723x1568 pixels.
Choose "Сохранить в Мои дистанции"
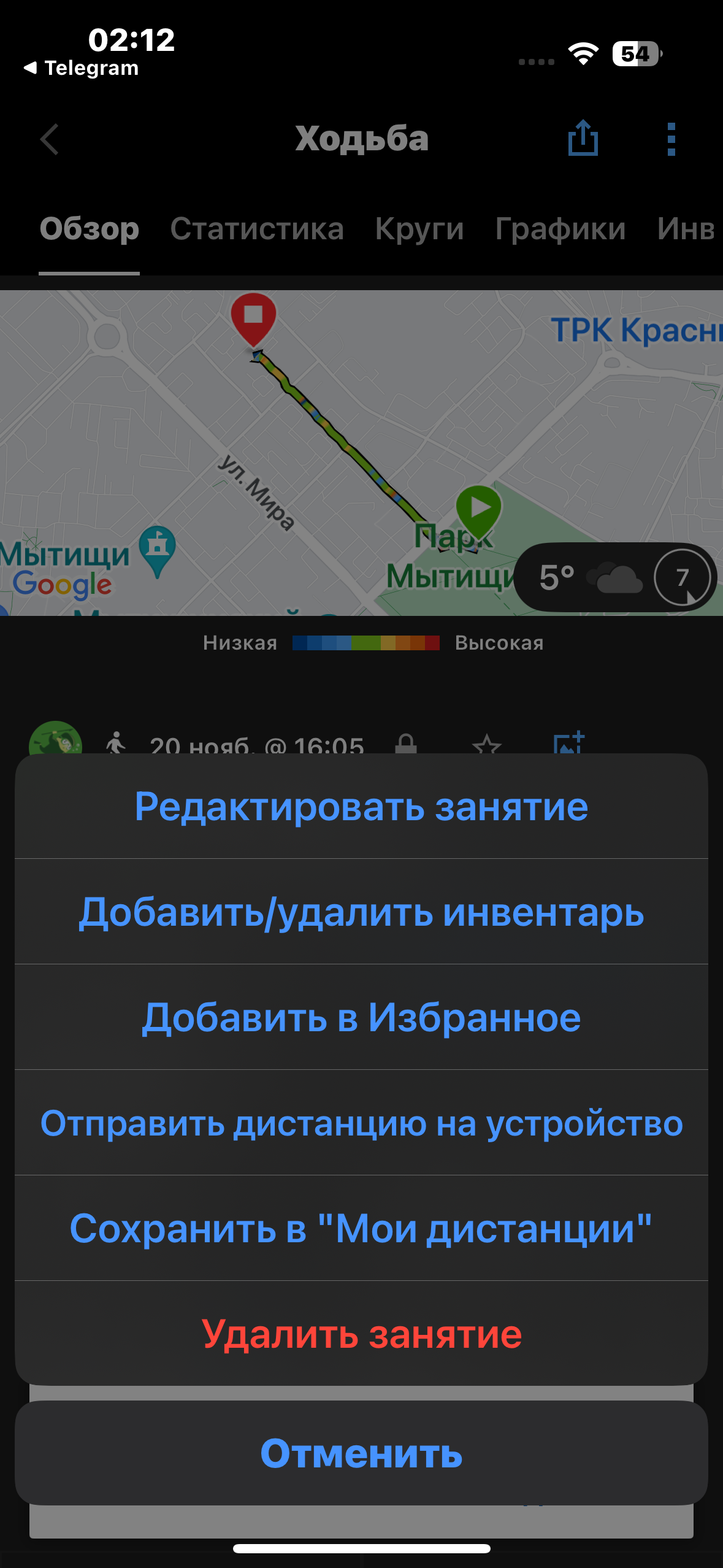tap(361, 1228)
